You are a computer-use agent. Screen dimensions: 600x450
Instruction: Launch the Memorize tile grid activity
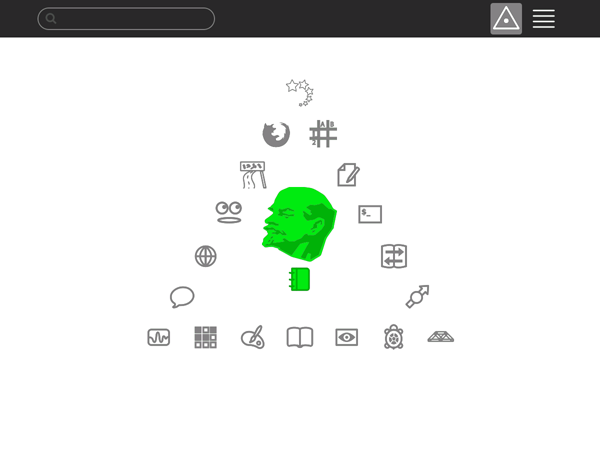205,337
